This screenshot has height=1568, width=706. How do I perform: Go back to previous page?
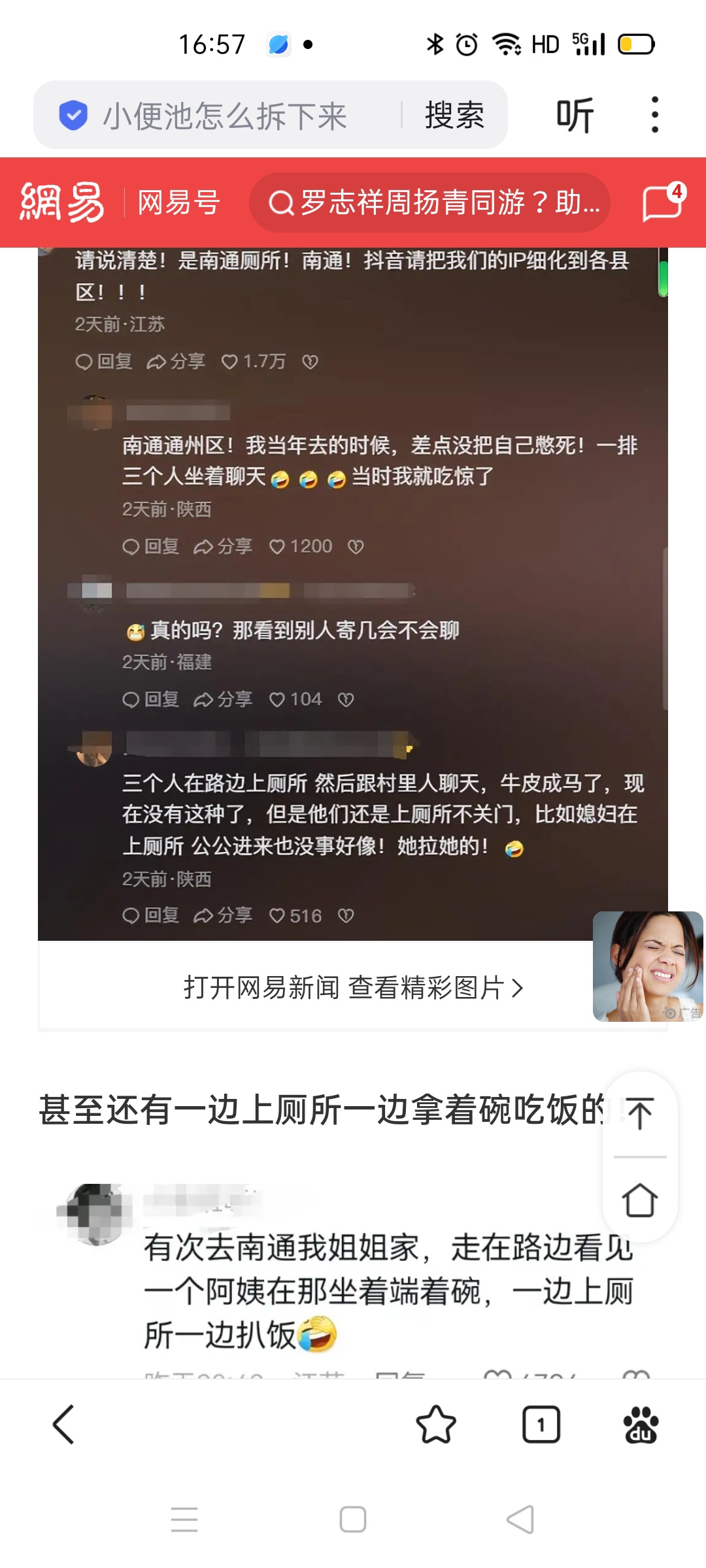point(64,1424)
